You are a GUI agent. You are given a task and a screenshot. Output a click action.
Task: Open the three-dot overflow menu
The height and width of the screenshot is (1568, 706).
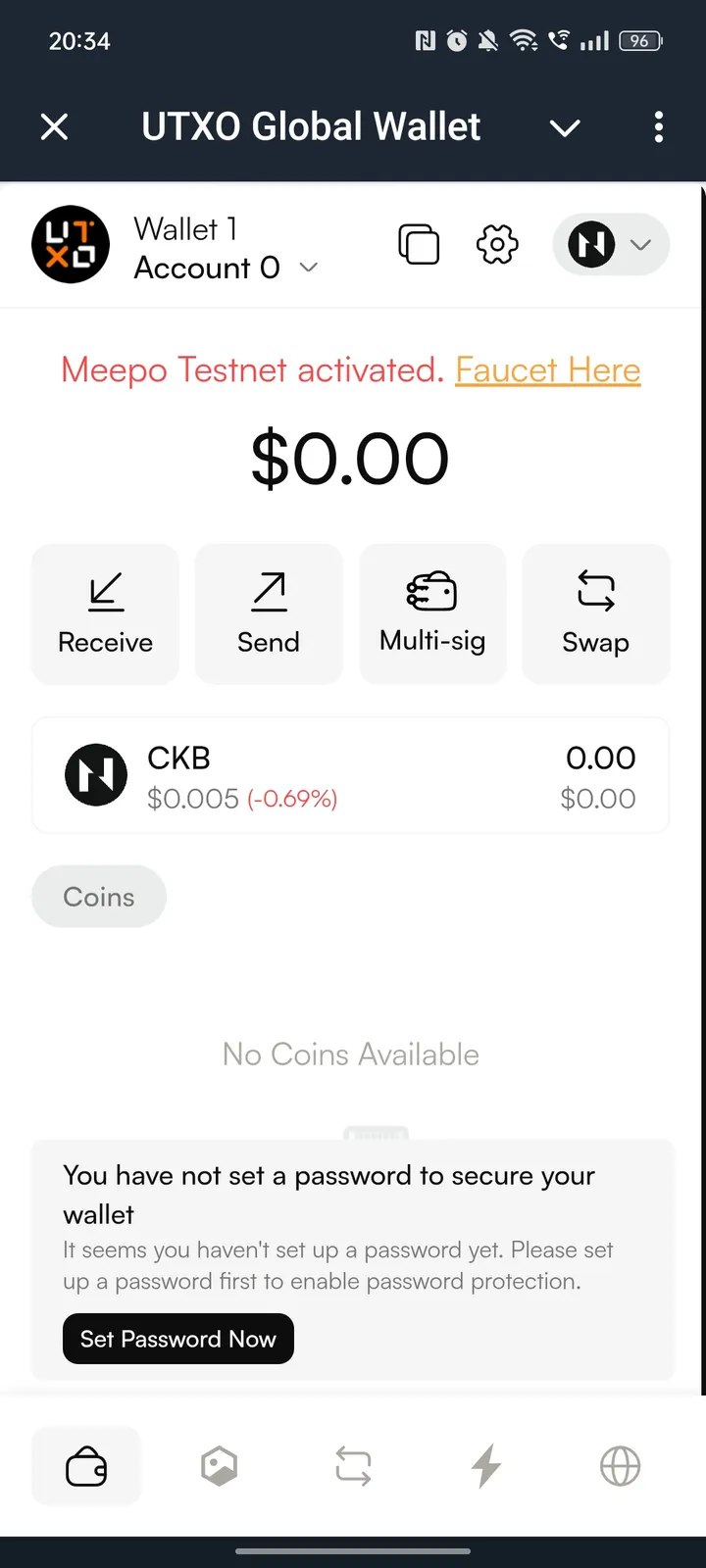coord(658,127)
